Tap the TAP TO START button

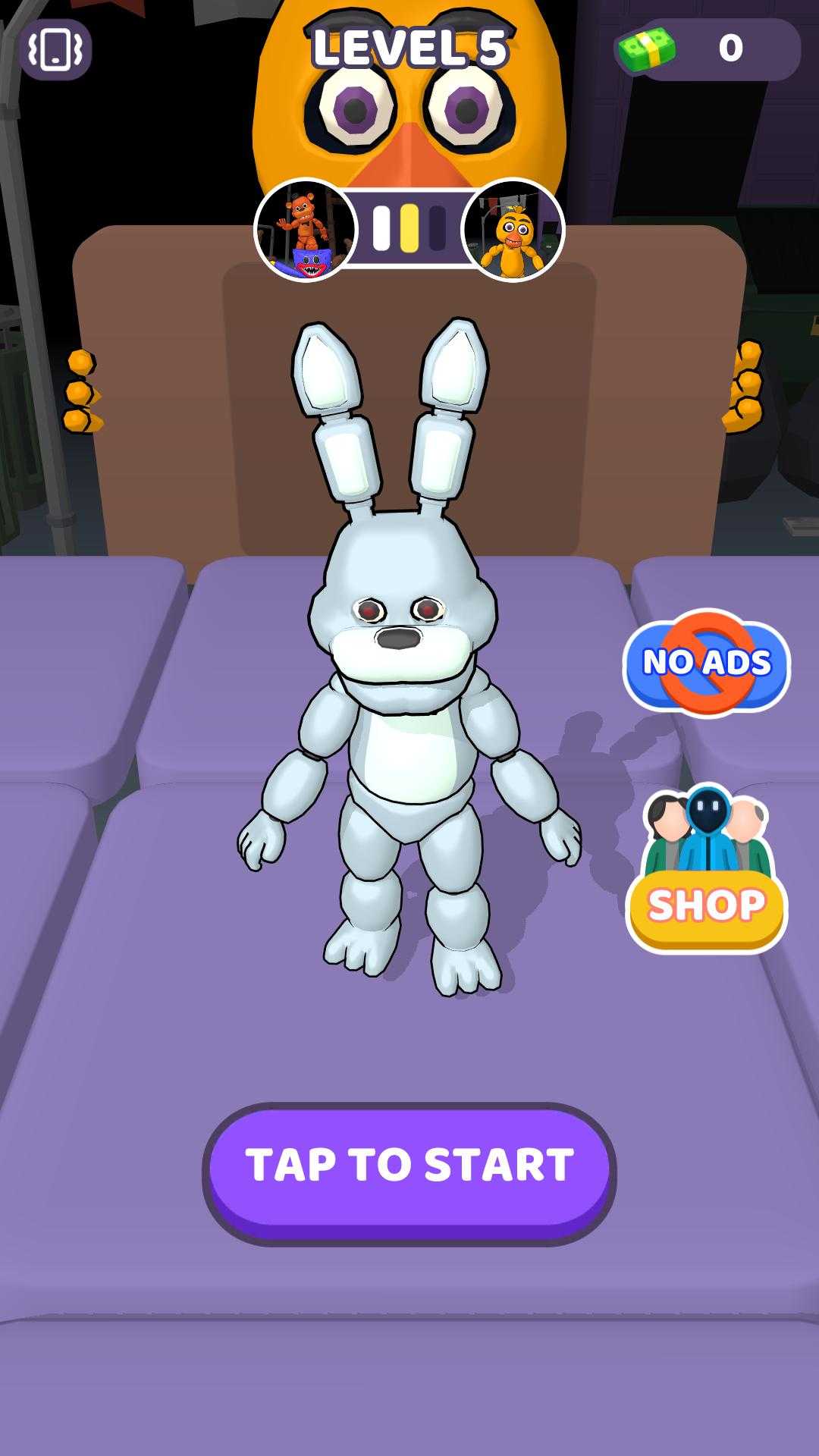point(409,1166)
